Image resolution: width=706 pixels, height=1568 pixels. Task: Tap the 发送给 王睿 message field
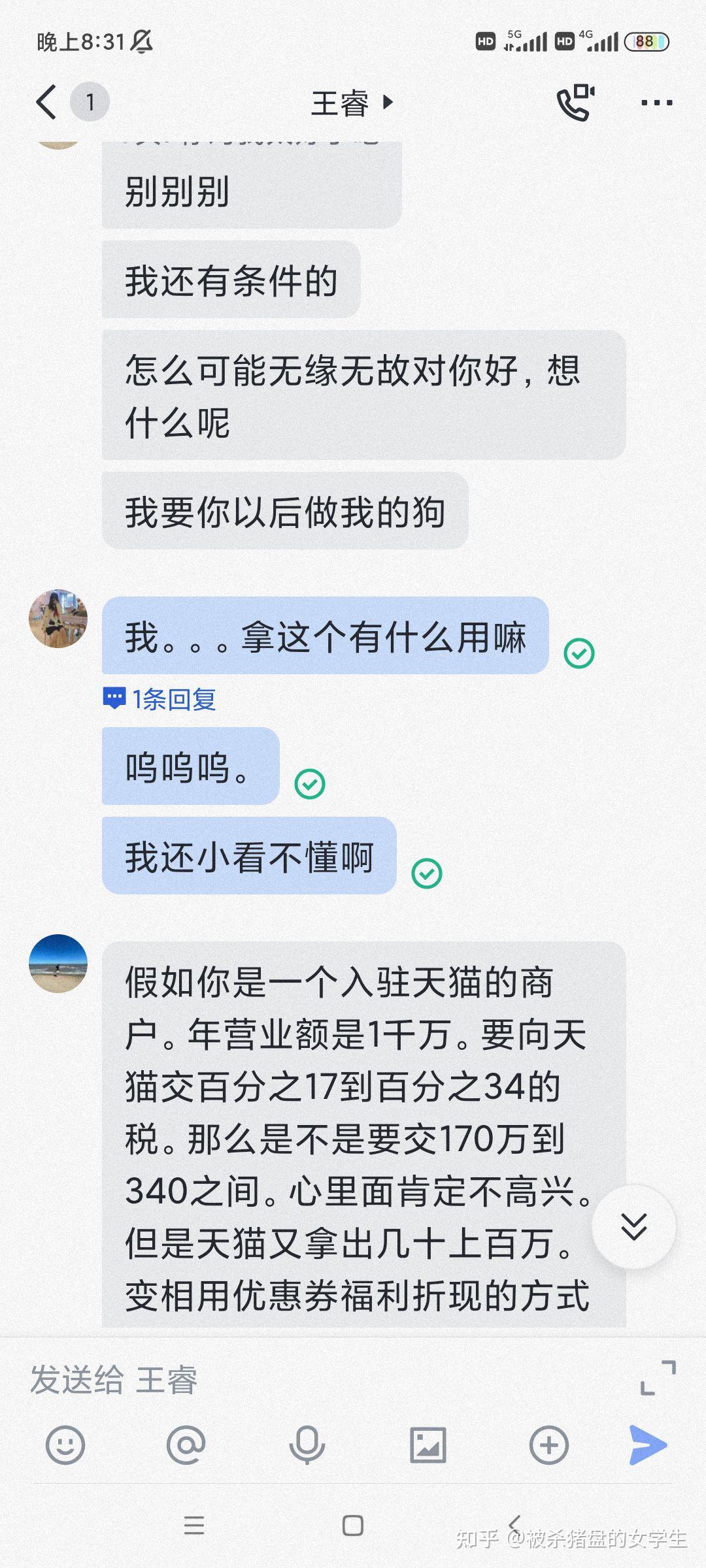coord(327,1380)
